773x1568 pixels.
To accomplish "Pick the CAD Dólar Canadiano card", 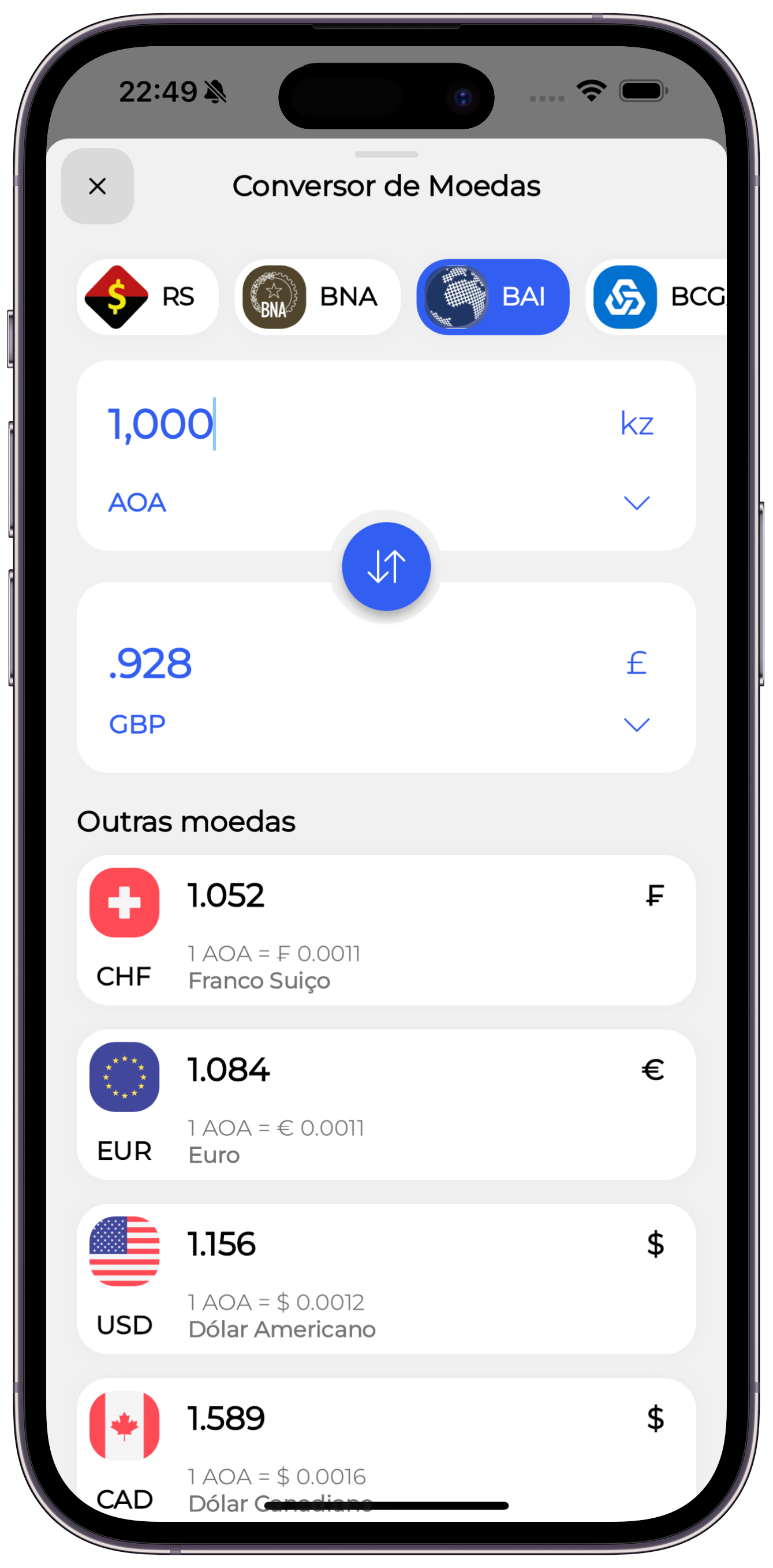I will click(386, 1448).
